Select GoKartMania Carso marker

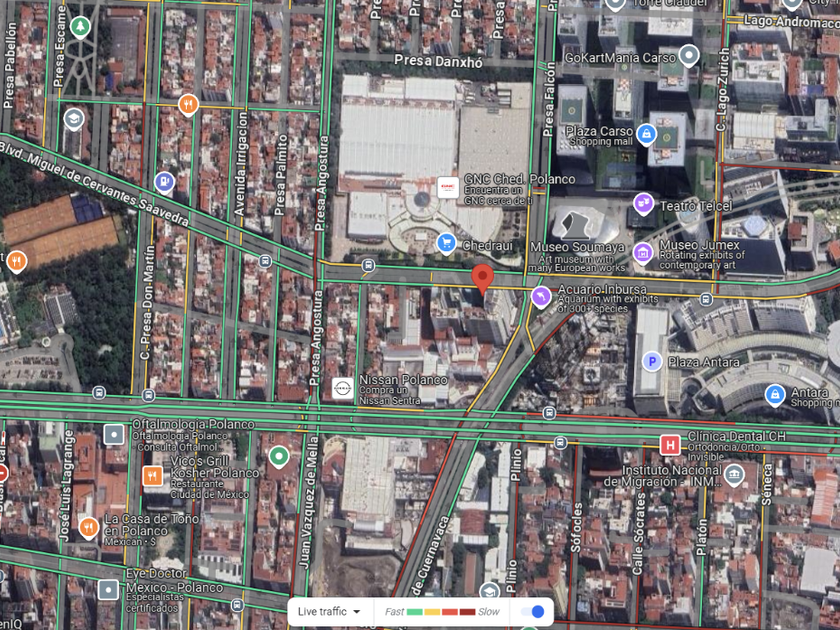pos(688,57)
